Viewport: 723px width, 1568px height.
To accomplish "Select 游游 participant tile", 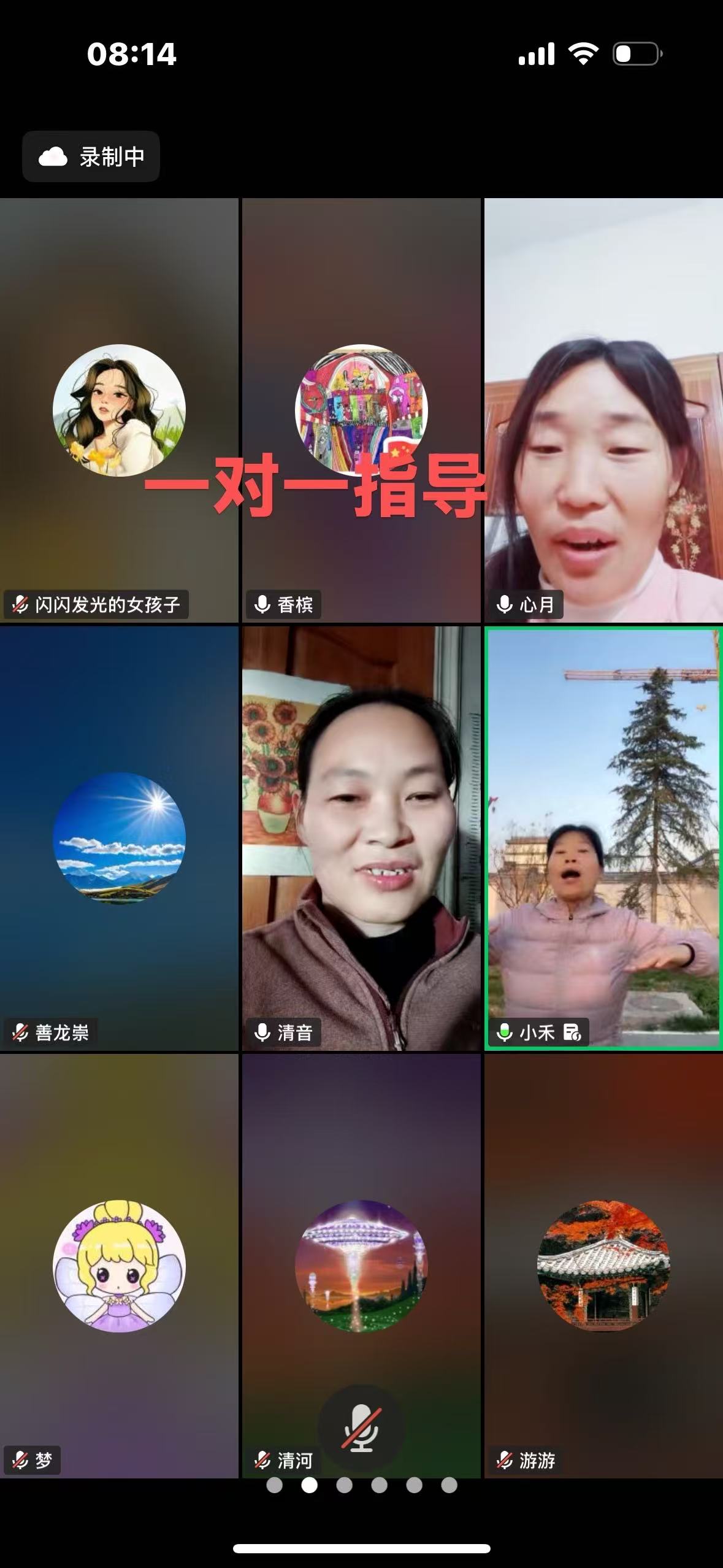I will coord(603,1266).
